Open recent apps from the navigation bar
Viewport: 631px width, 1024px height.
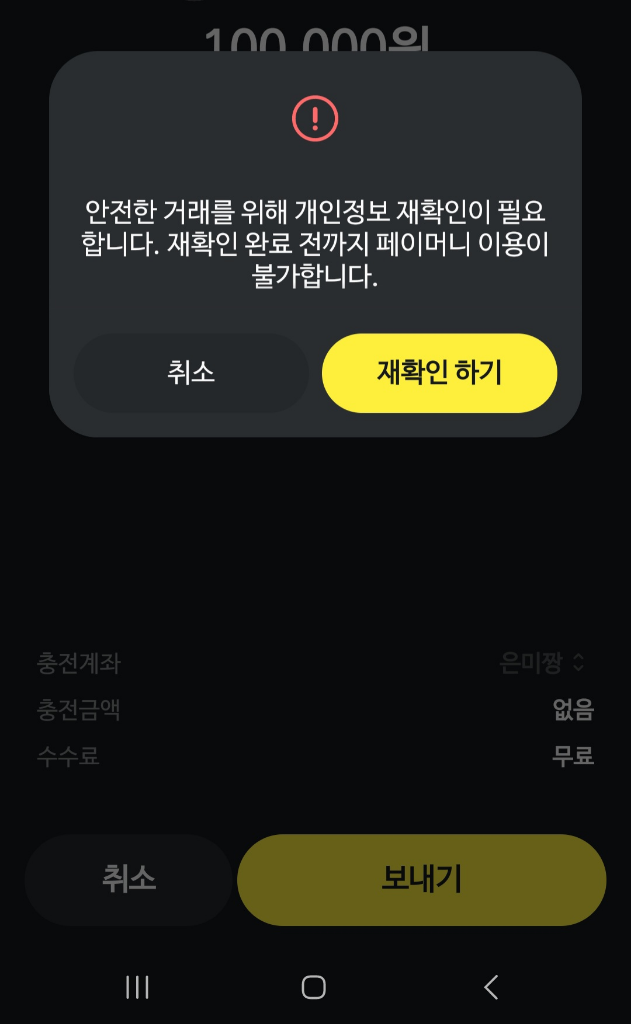tap(137, 987)
